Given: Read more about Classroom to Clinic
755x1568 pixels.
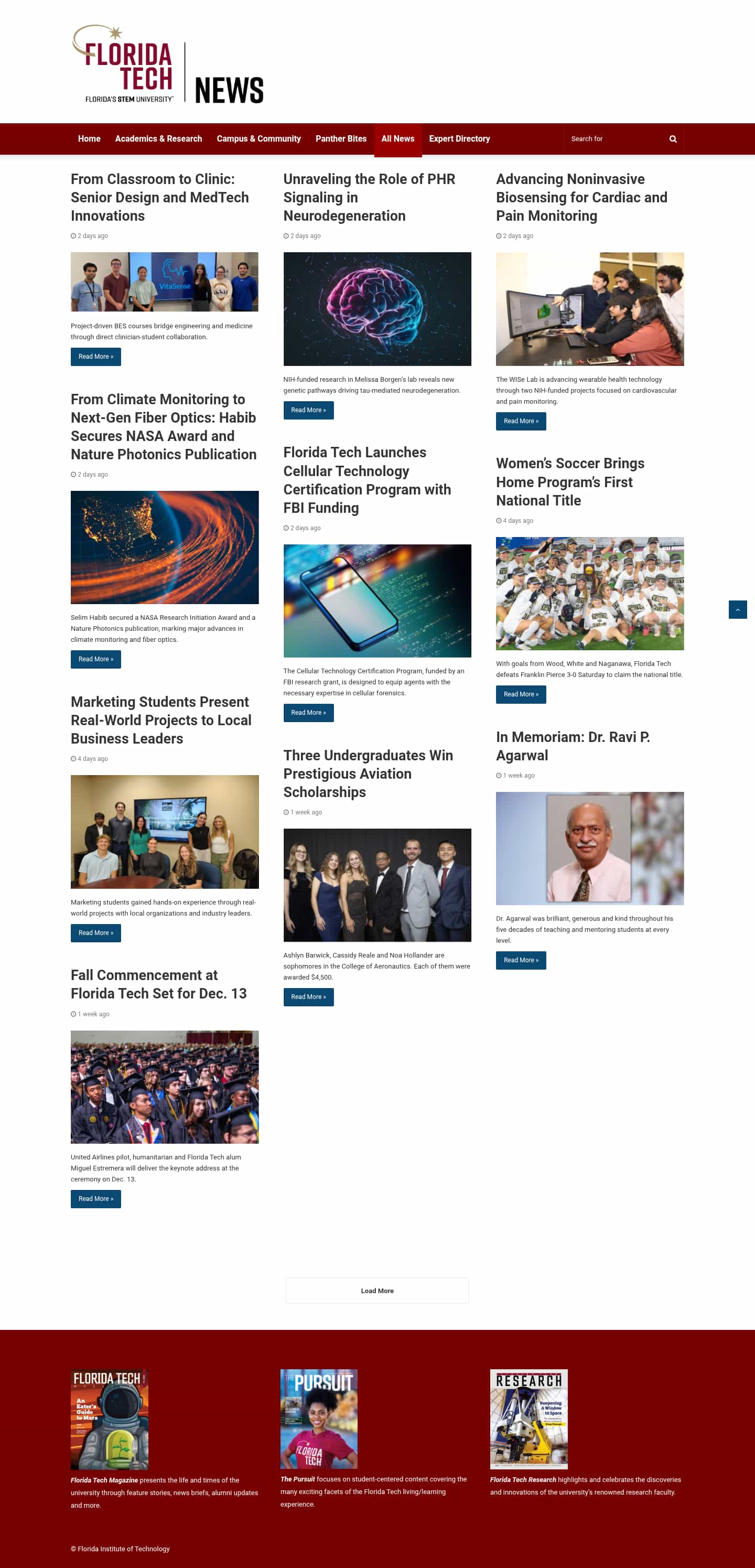Looking at the screenshot, I should click(x=95, y=357).
